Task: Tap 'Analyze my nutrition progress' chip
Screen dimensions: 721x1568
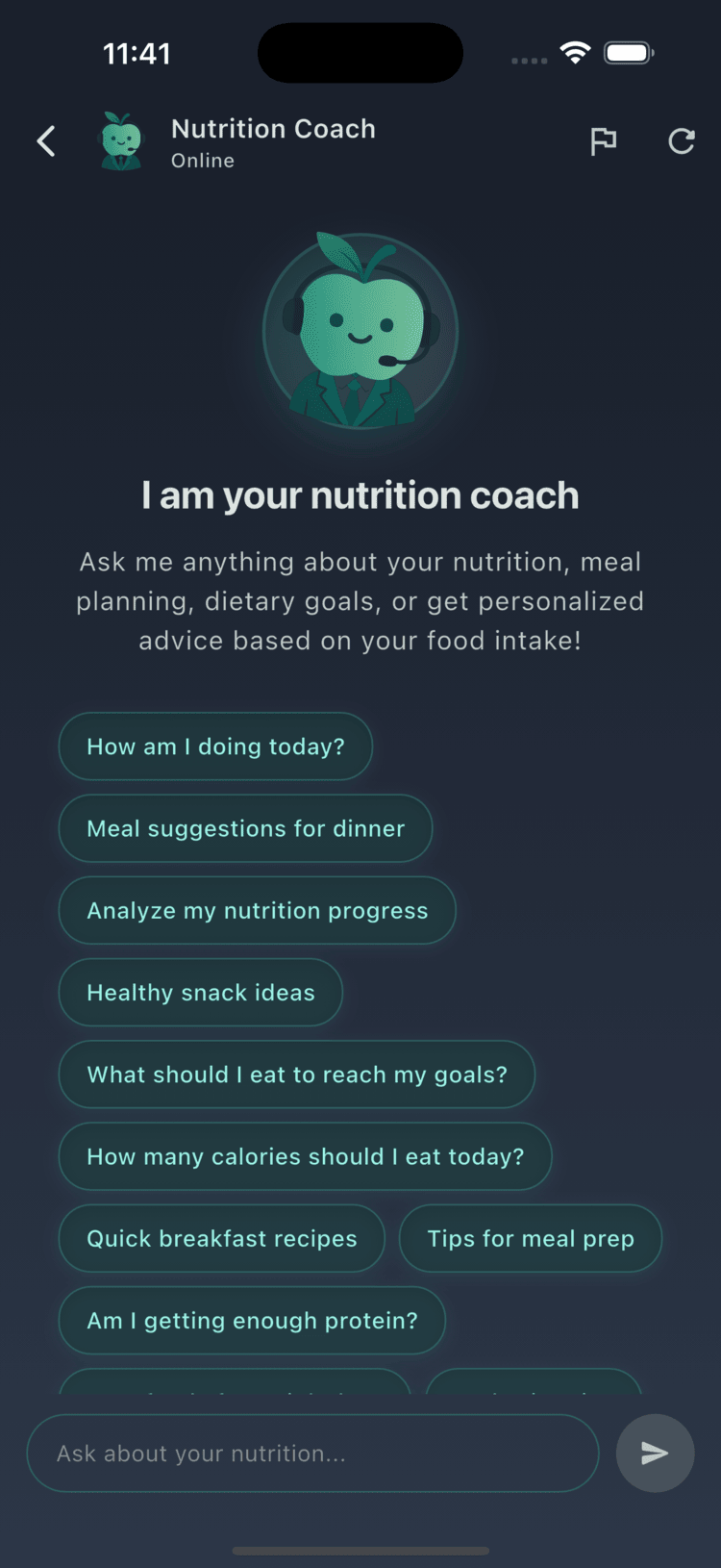Action: click(x=257, y=910)
